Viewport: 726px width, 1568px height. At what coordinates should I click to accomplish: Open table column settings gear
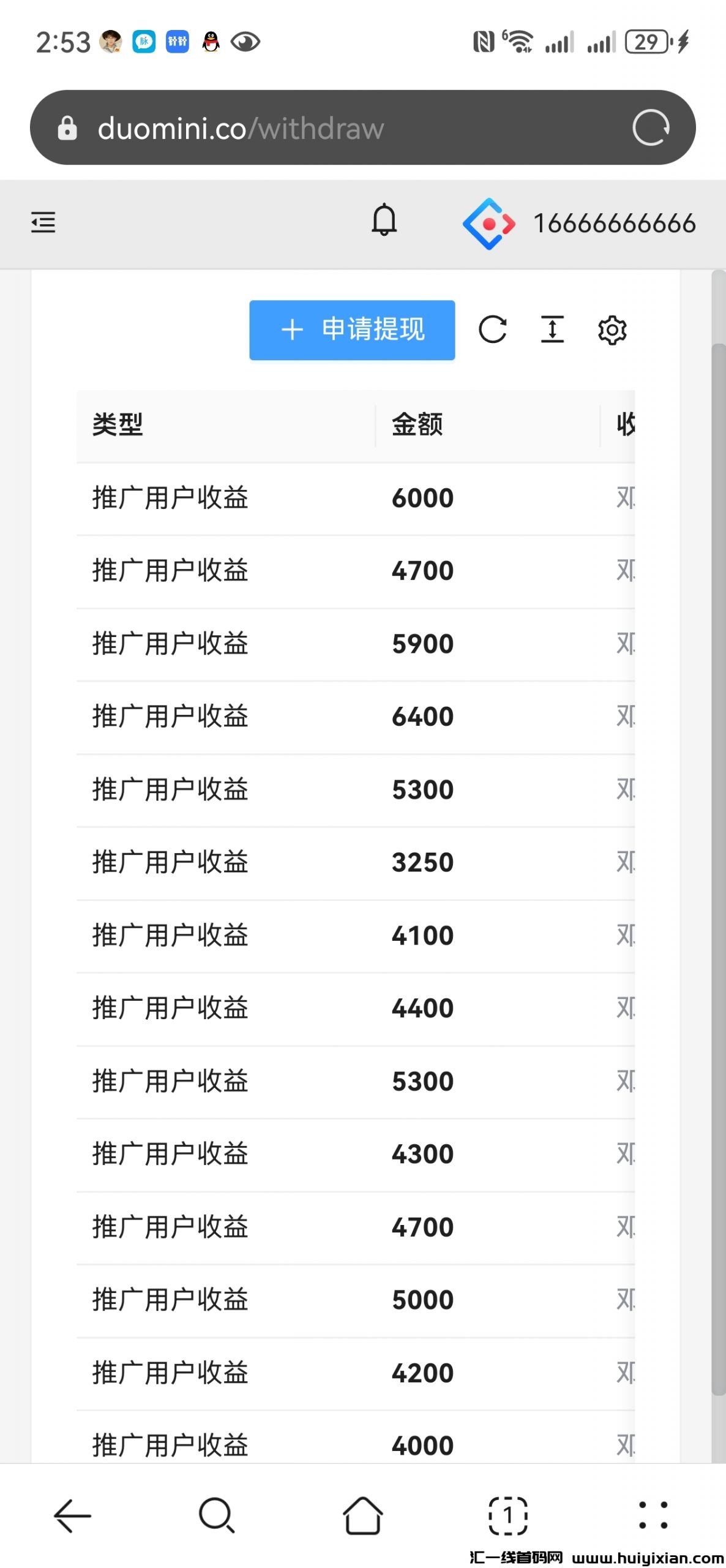pyautogui.click(x=612, y=330)
